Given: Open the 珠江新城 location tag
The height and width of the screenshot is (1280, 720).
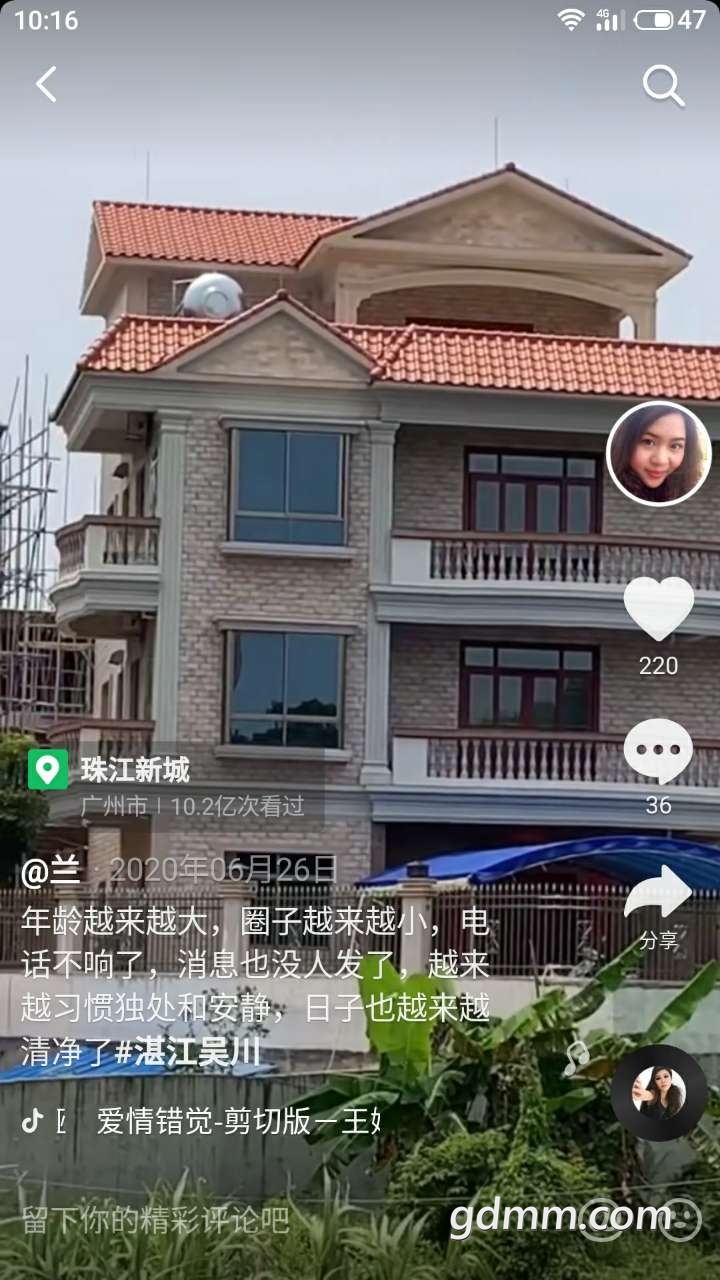Looking at the screenshot, I should (134, 771).
